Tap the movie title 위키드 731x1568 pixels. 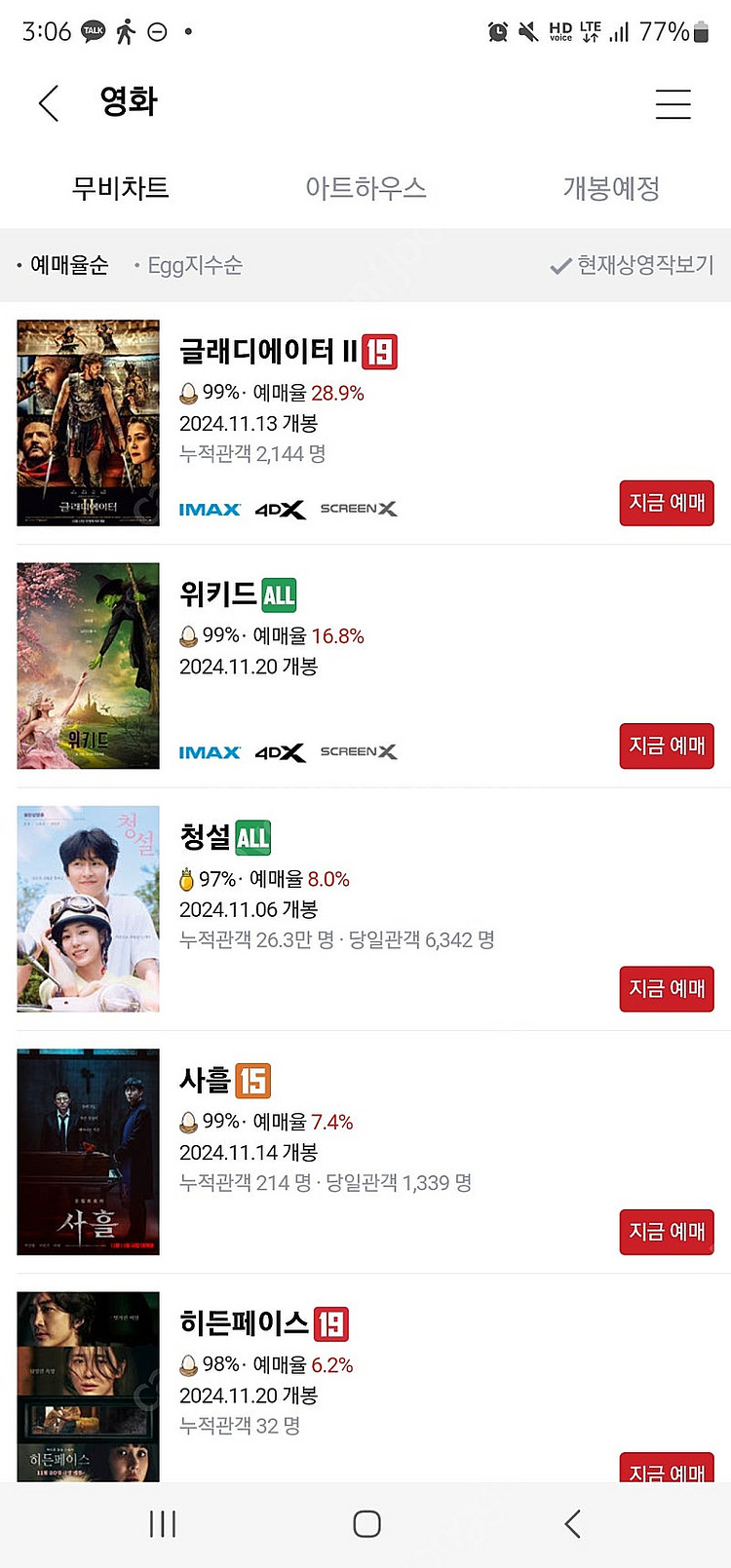coord(216,594)
